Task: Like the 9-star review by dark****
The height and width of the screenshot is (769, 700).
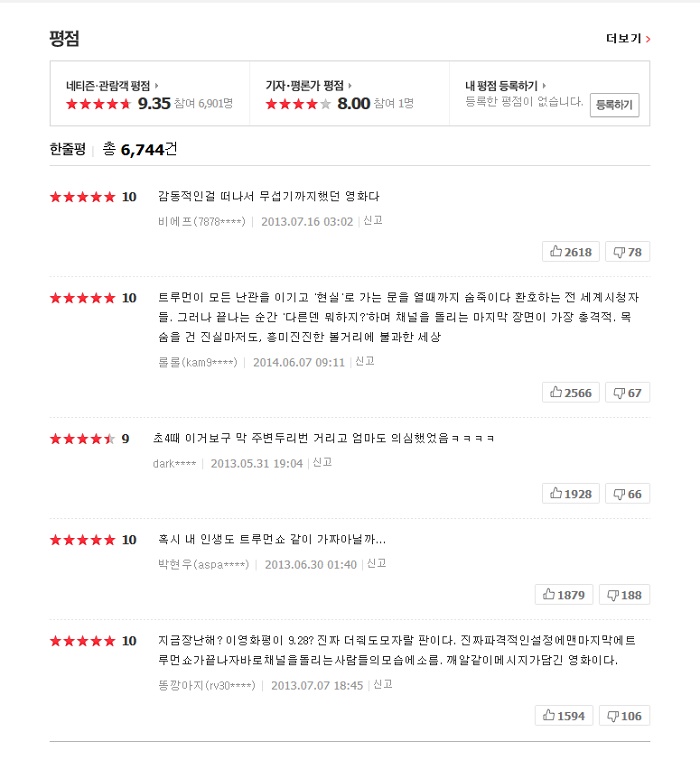Action: pyautogui.click(x=570, y=494)
